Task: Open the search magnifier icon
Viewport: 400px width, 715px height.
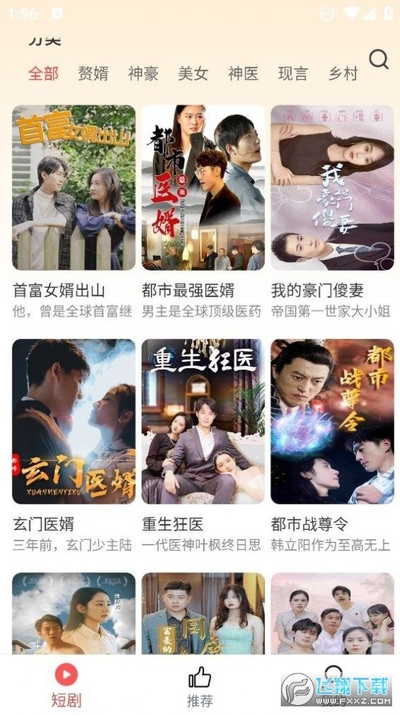Action: tap(379, 59)
